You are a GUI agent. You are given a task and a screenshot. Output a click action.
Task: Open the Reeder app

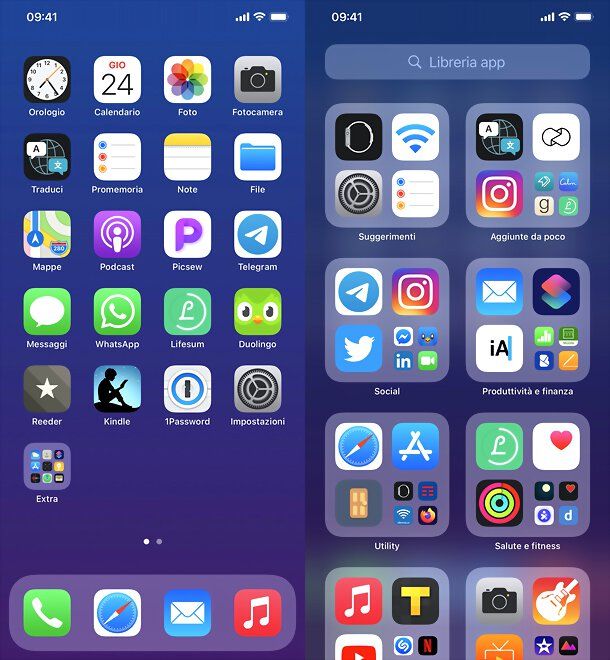coord(47,389)
